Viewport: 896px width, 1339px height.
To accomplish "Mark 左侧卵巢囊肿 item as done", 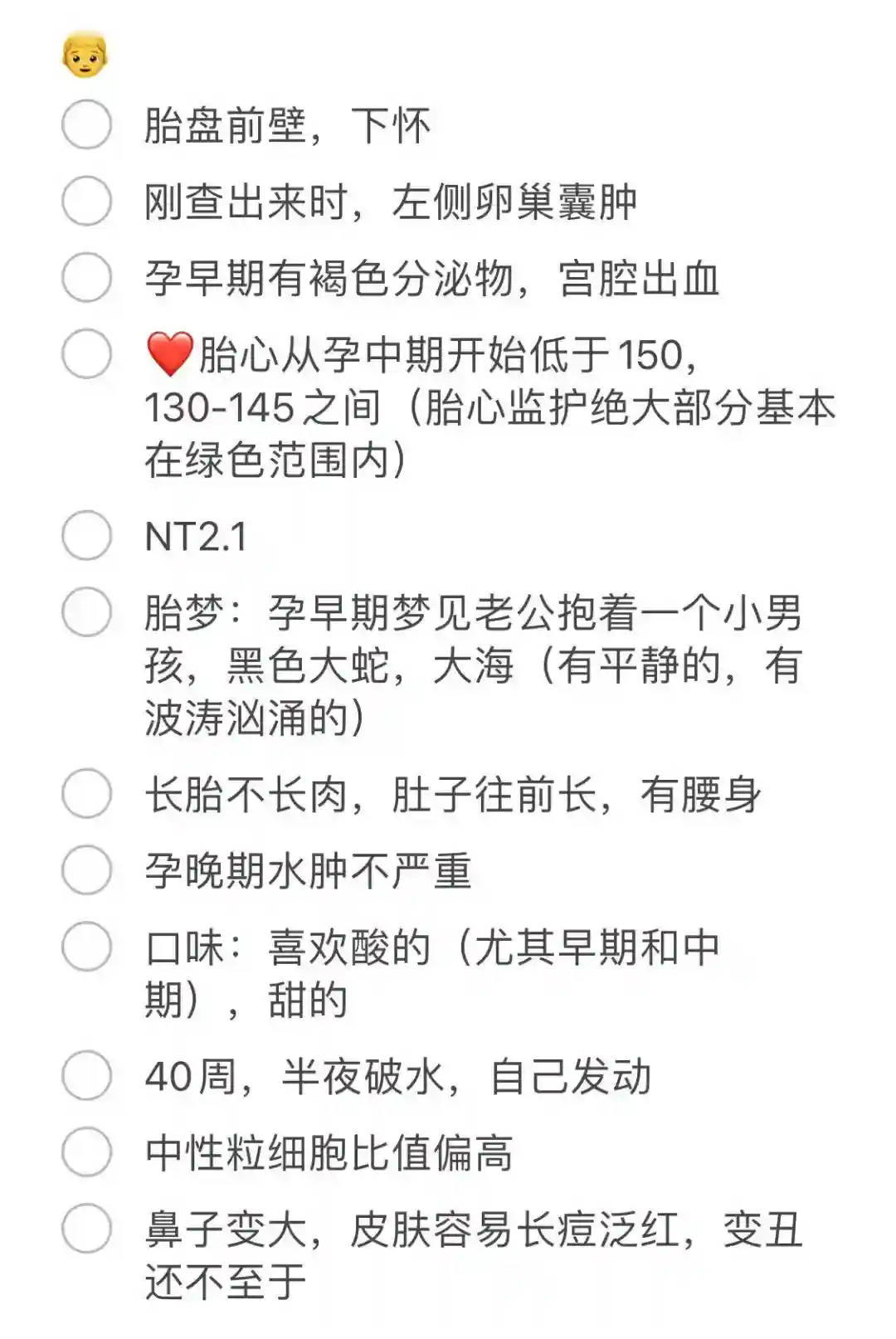I will pyautogui.click(x=86, y=202).
